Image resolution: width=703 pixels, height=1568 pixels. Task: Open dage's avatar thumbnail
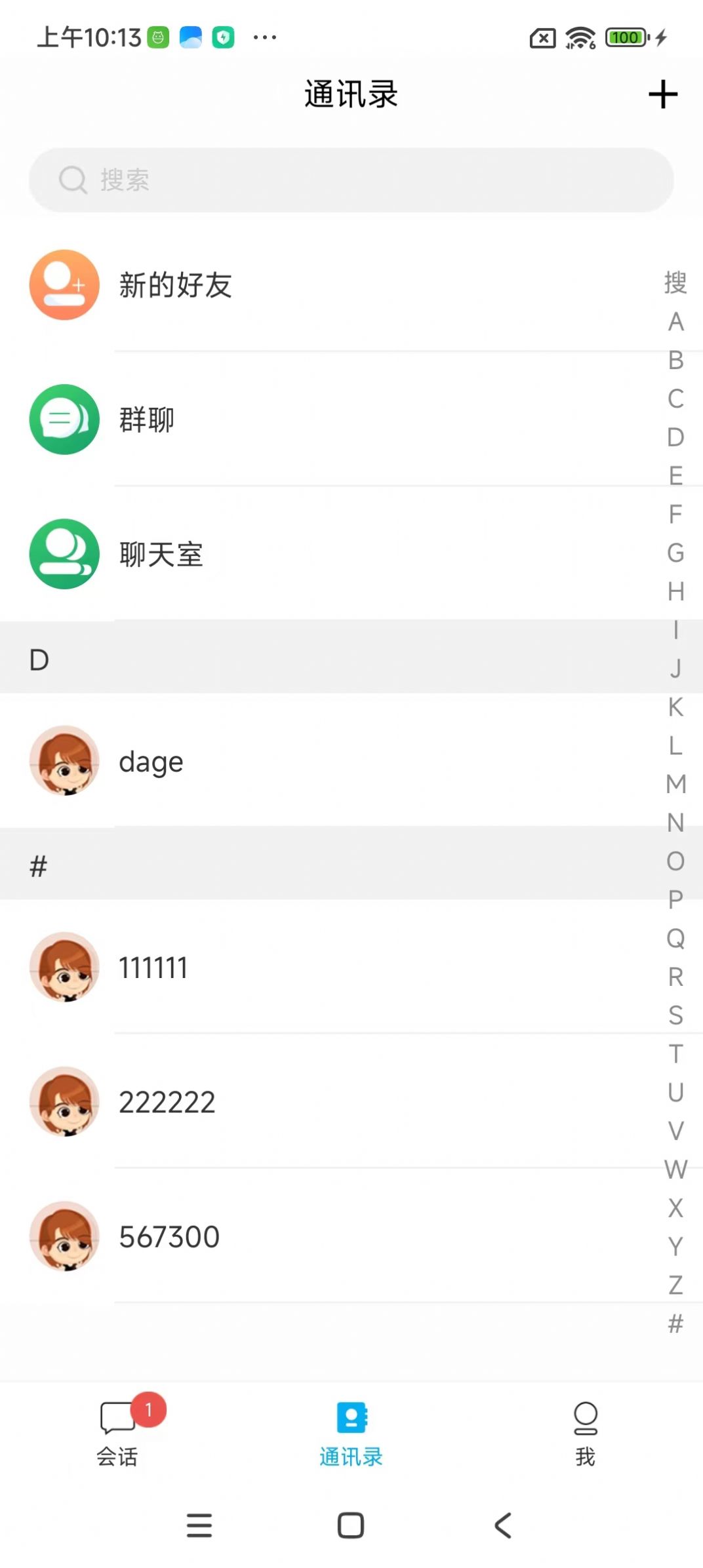(x=64, y=762)
